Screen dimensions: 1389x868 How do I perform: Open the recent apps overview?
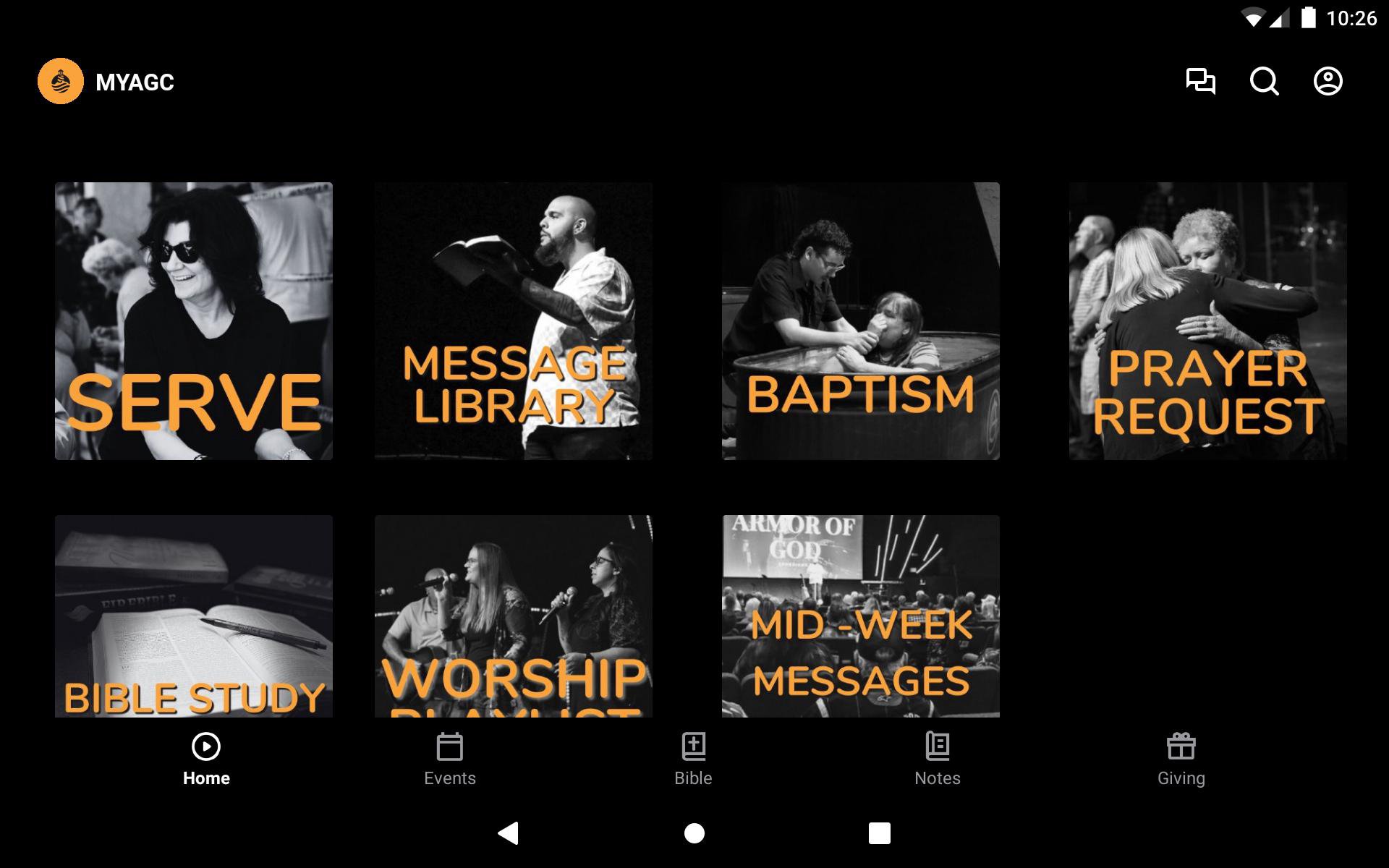(879, 833)
